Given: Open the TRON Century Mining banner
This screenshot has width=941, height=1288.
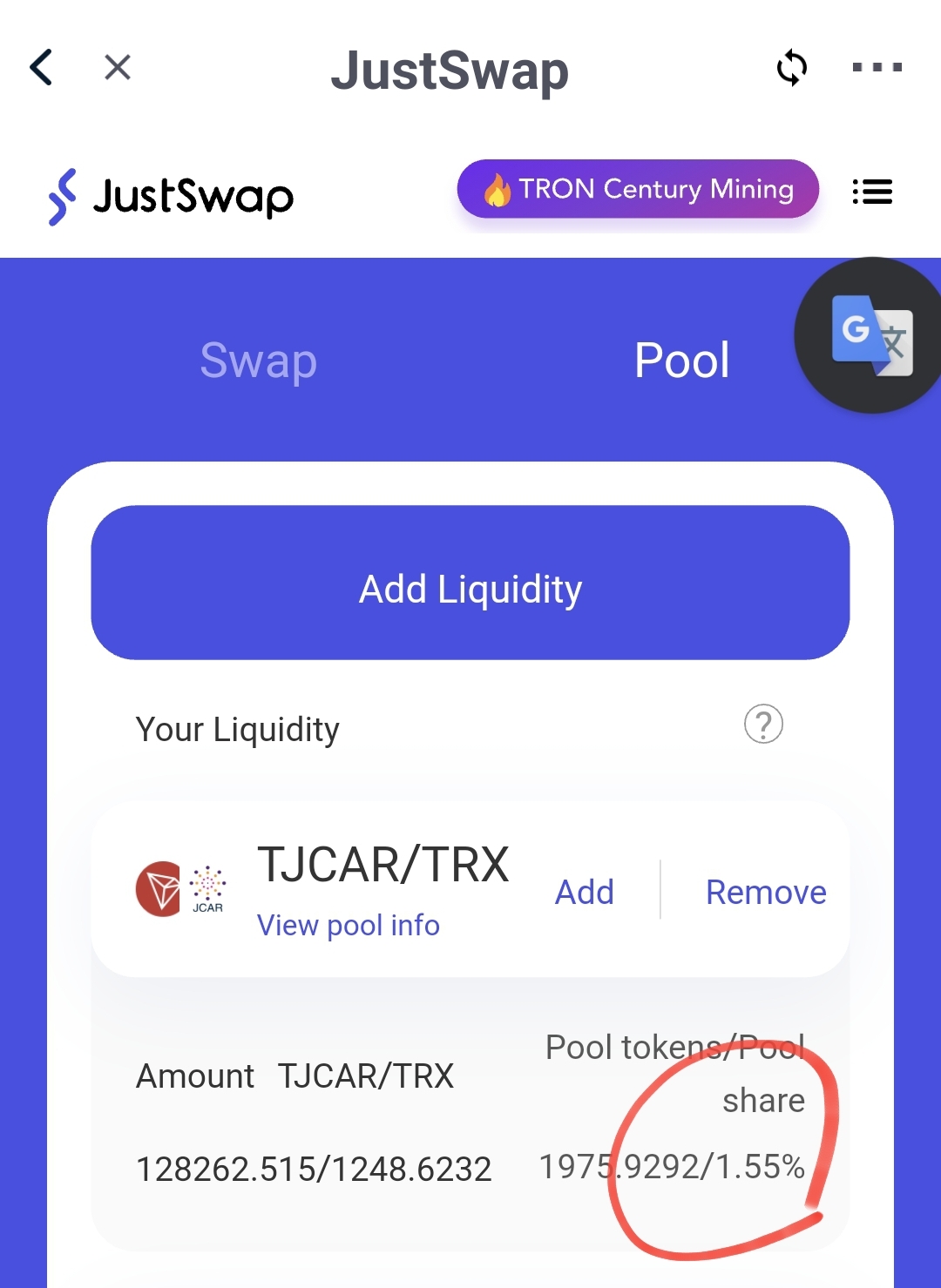Looking at the screenshot, I should 638,189.
